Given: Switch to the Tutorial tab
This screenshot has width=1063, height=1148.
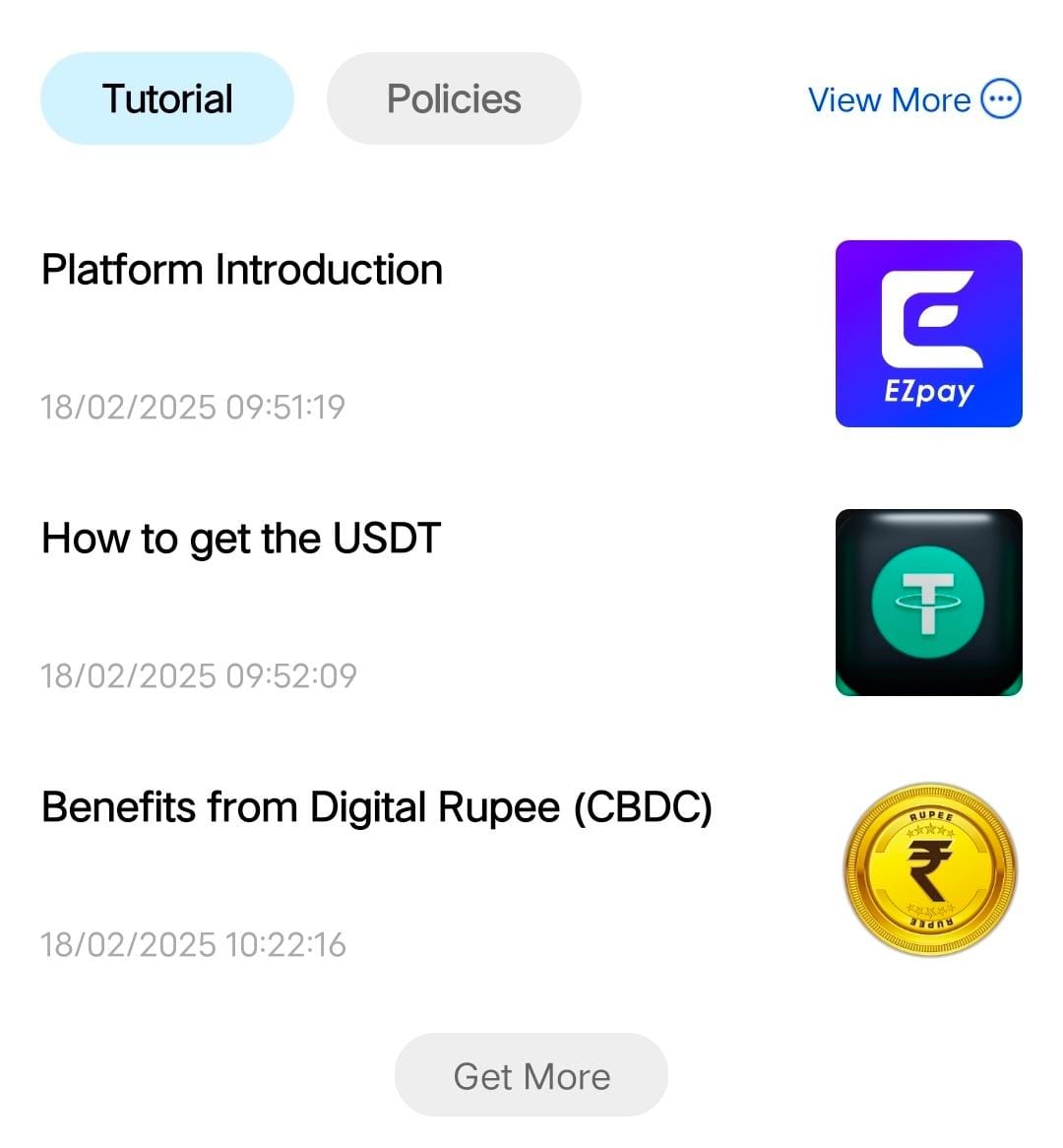Looking at the screenshot, I should click(167, 98).
